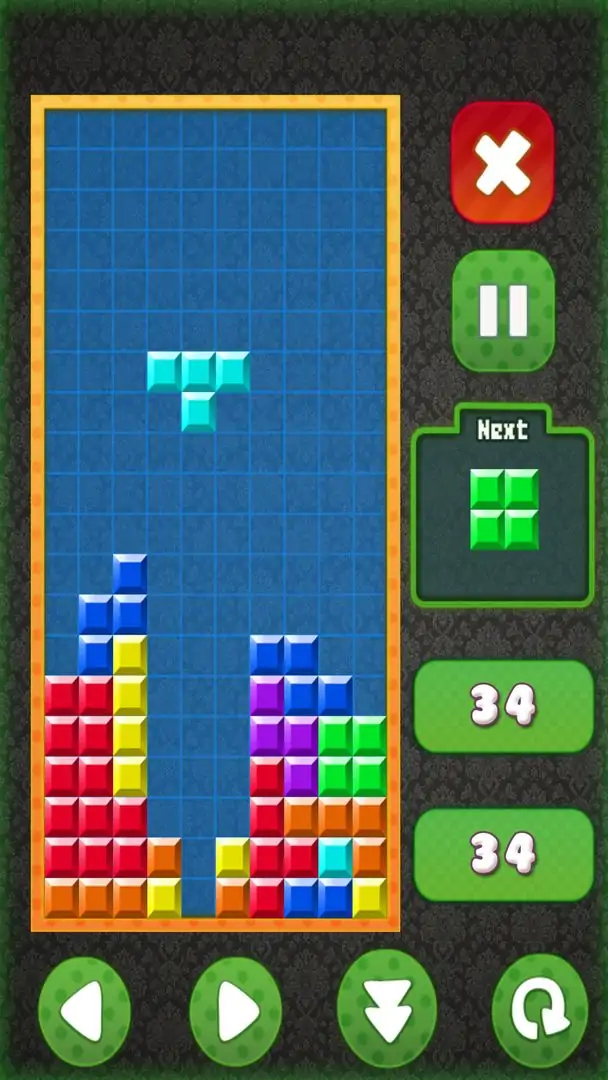Move the falling piece right
The image size is (608, 1080).
[235, 1012]
